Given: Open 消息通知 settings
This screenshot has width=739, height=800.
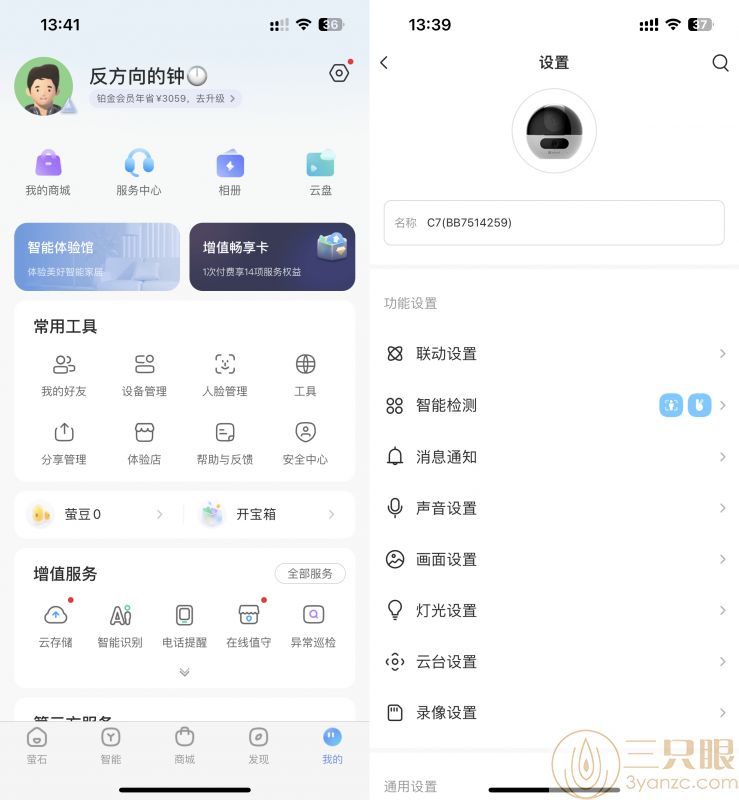Looking at the screenshot, I should click(554, 457).
